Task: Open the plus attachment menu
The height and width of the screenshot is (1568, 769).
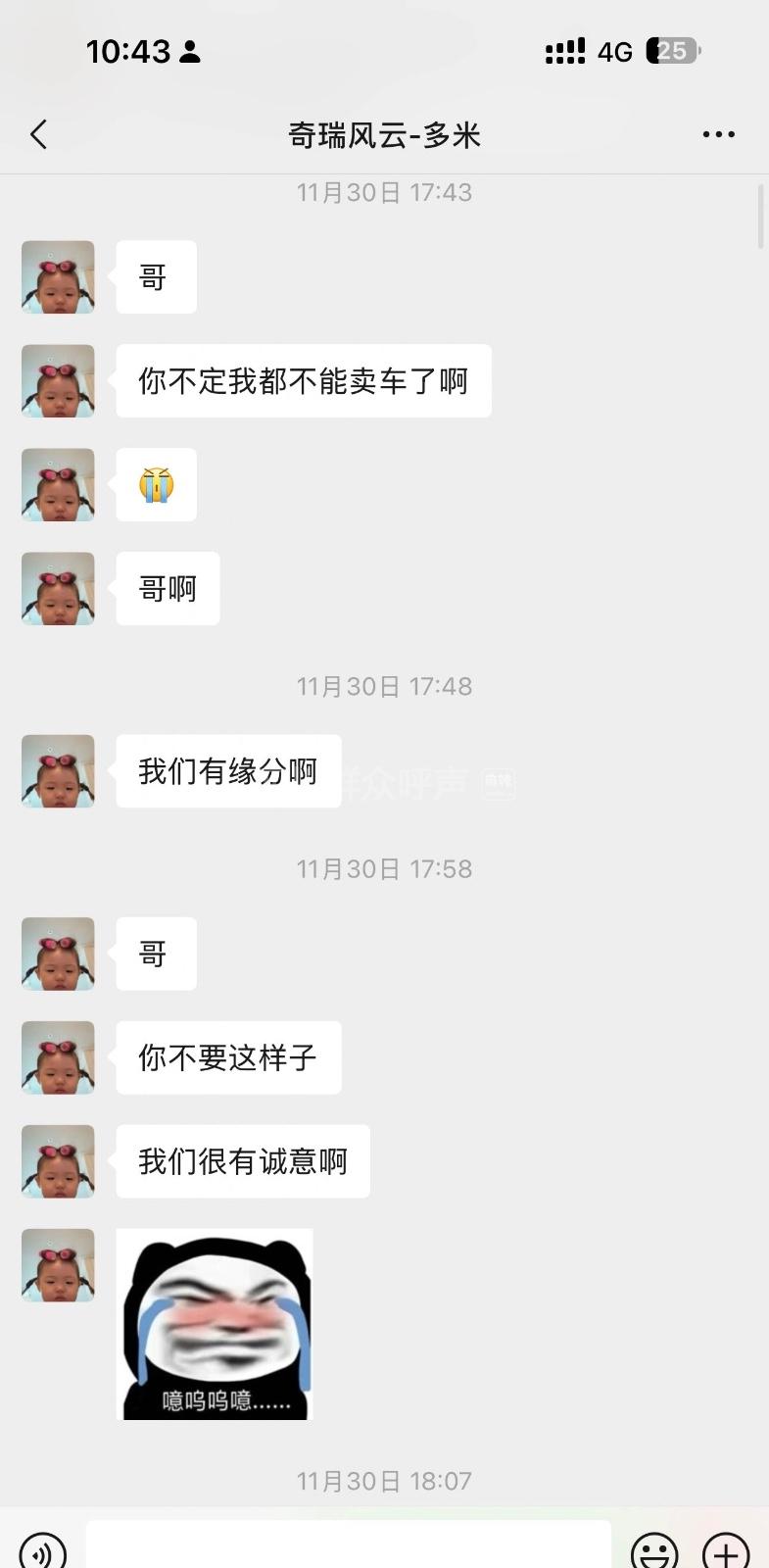Action: [726, 1552]
